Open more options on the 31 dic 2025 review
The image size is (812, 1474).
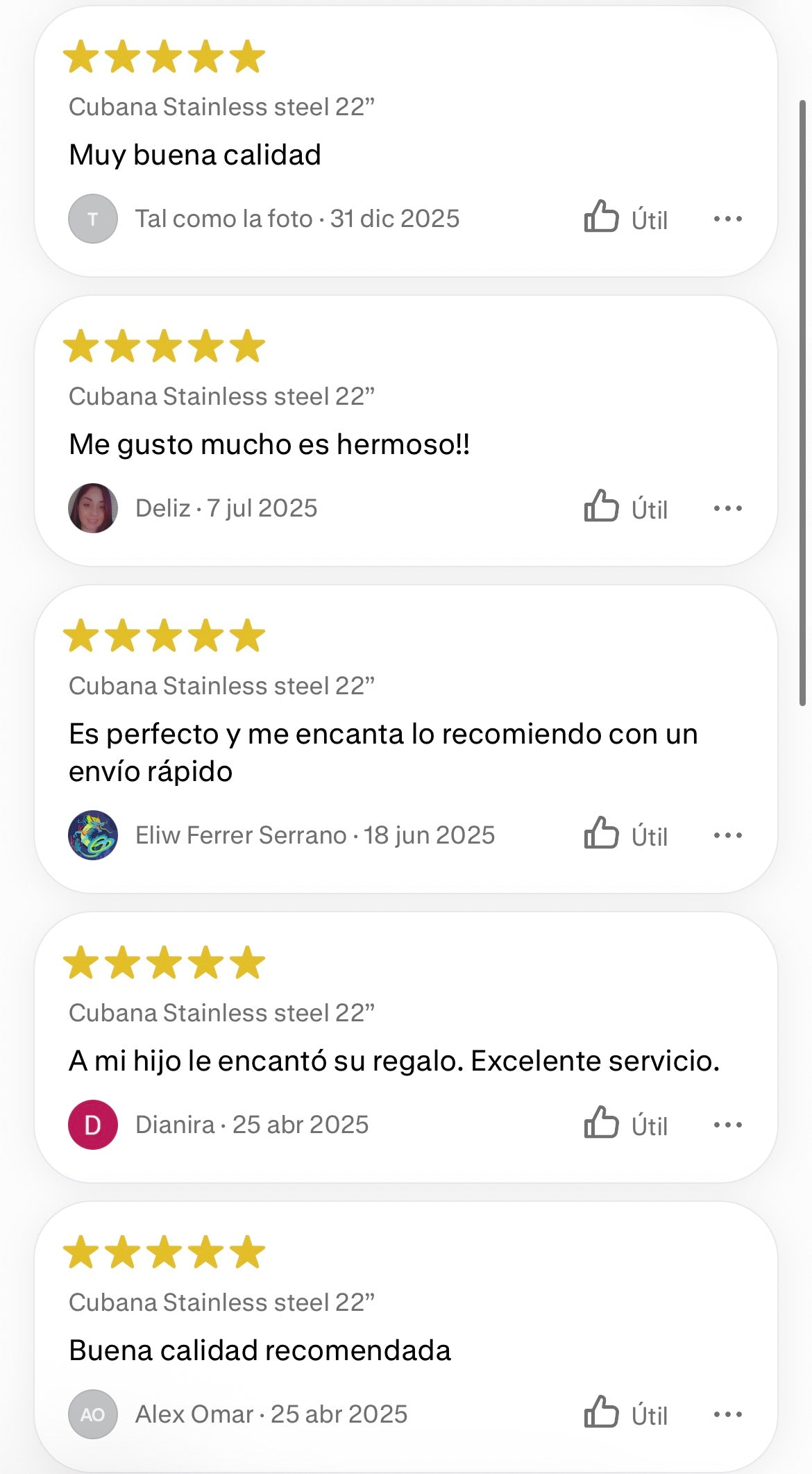[x=727, y=219]
